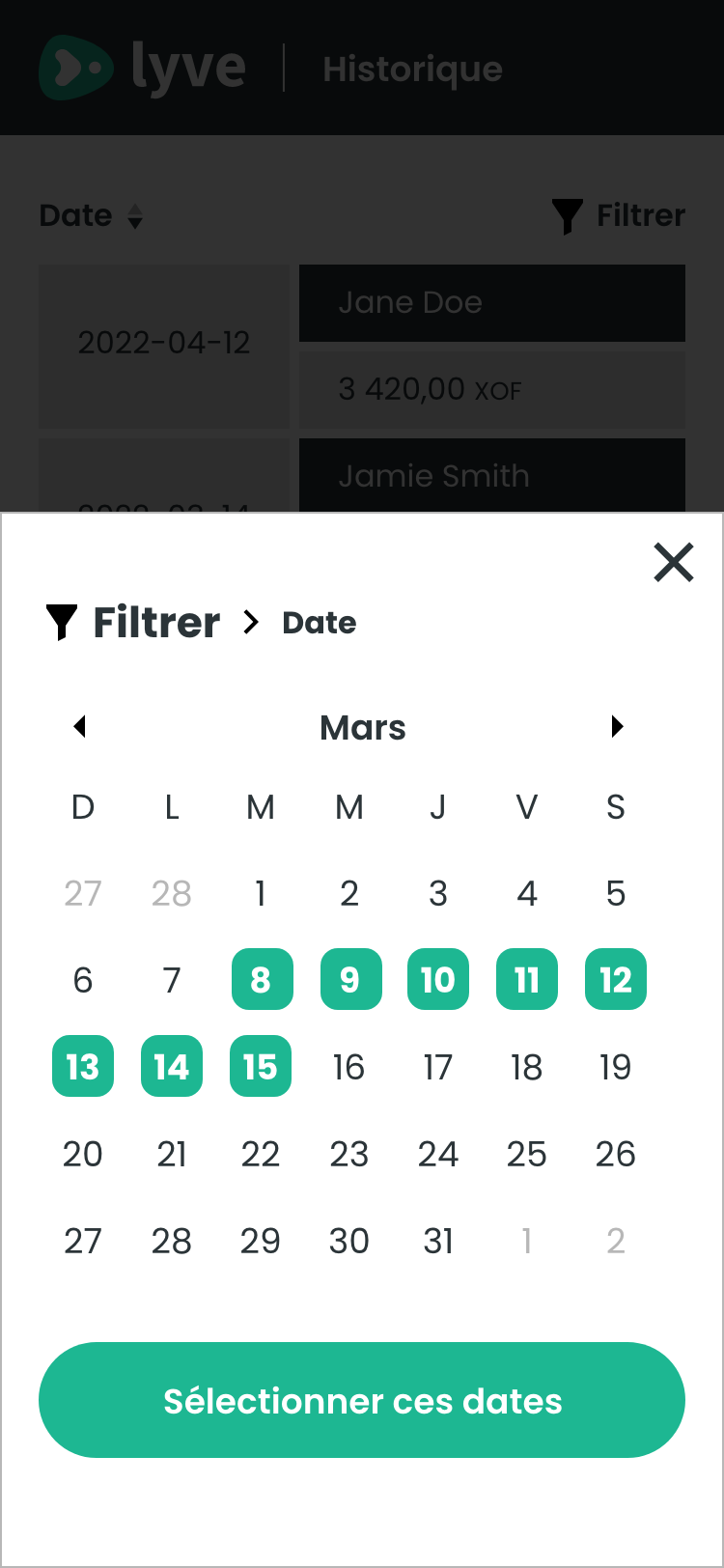Select March 8 on the calendar

click(261, 980)
